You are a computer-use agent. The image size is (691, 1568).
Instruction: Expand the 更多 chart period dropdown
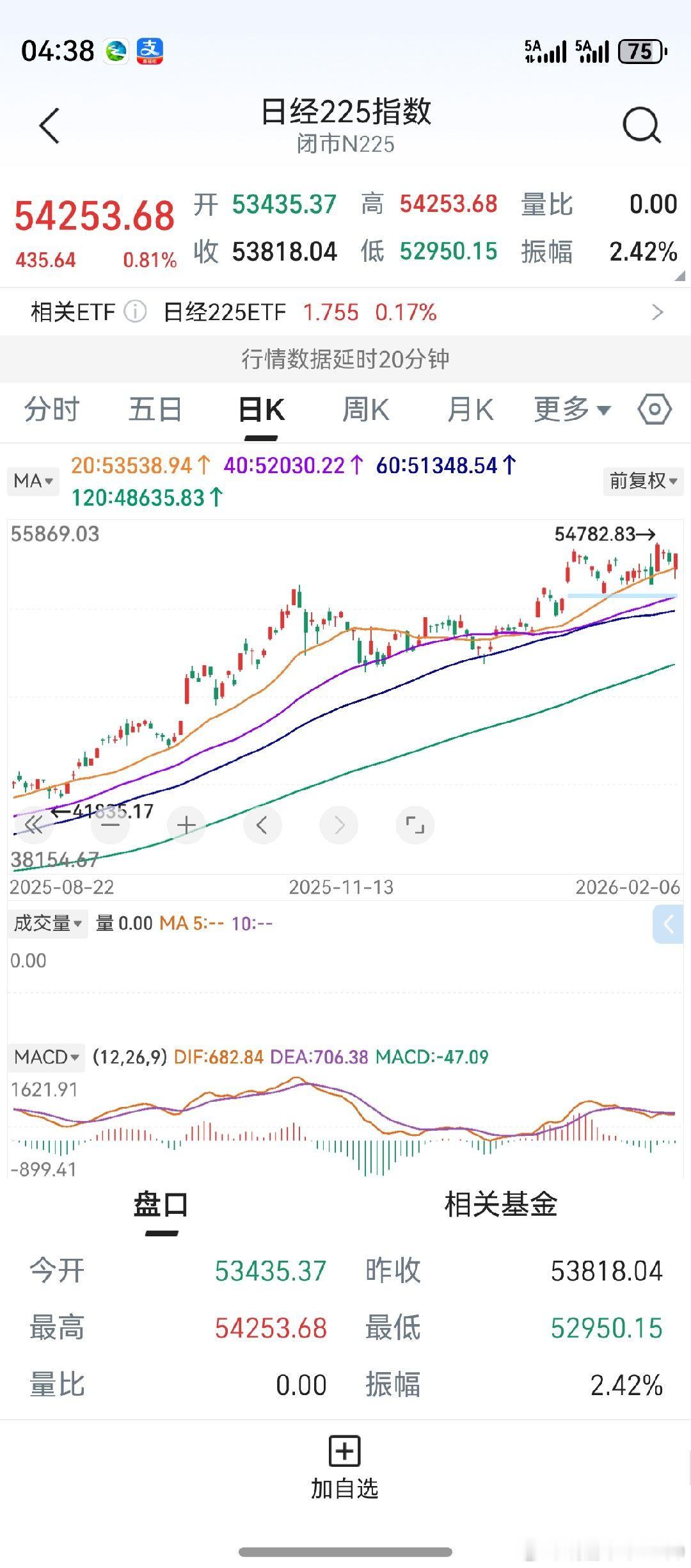[572, 410]
